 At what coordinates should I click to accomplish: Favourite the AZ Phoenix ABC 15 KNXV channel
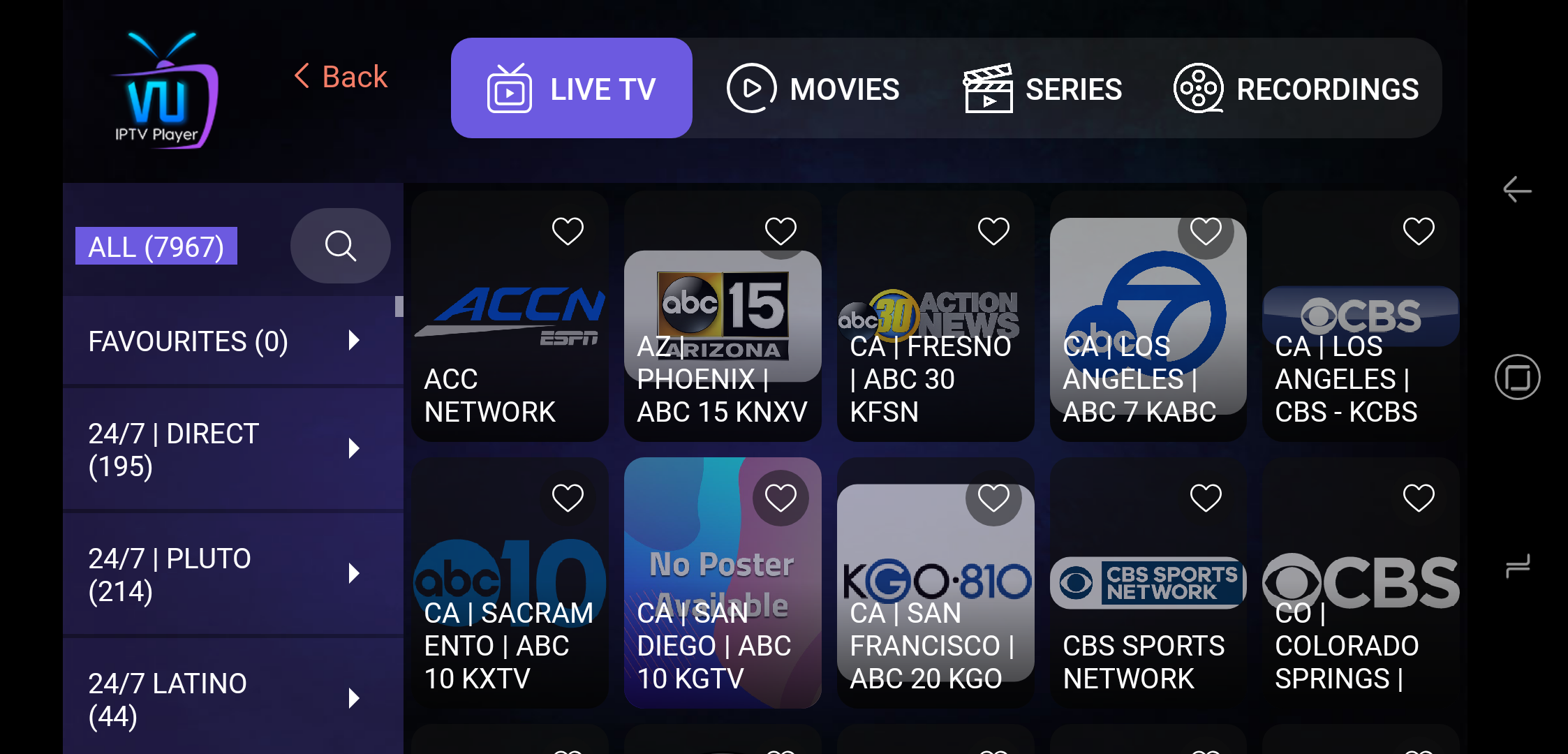[781, 231]
